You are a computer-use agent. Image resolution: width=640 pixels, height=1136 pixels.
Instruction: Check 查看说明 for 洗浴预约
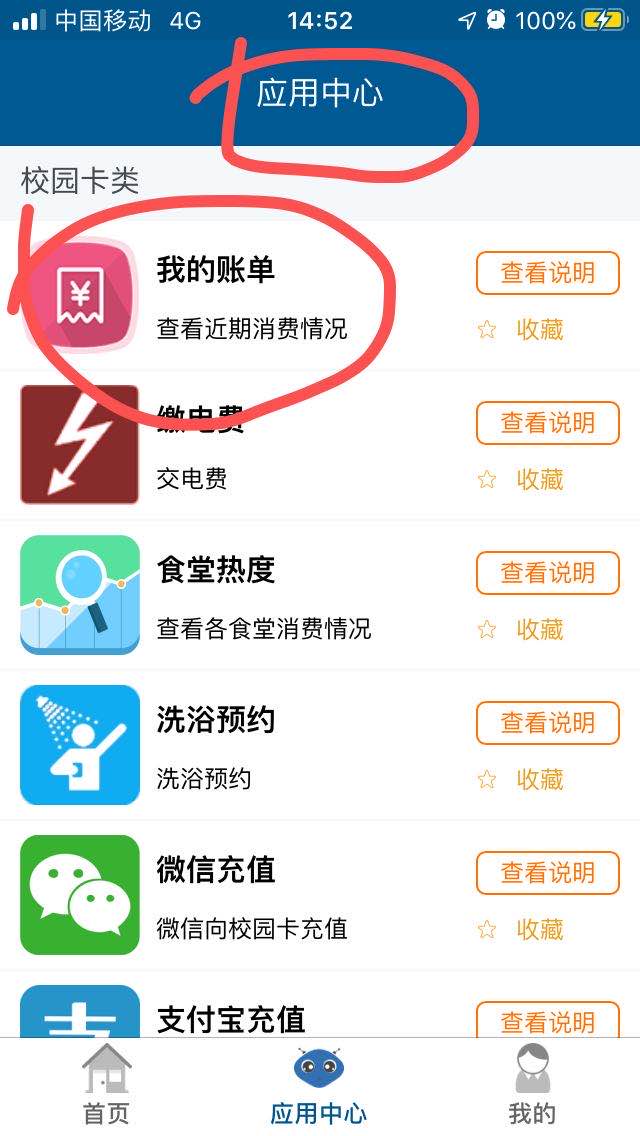point(547,723)
